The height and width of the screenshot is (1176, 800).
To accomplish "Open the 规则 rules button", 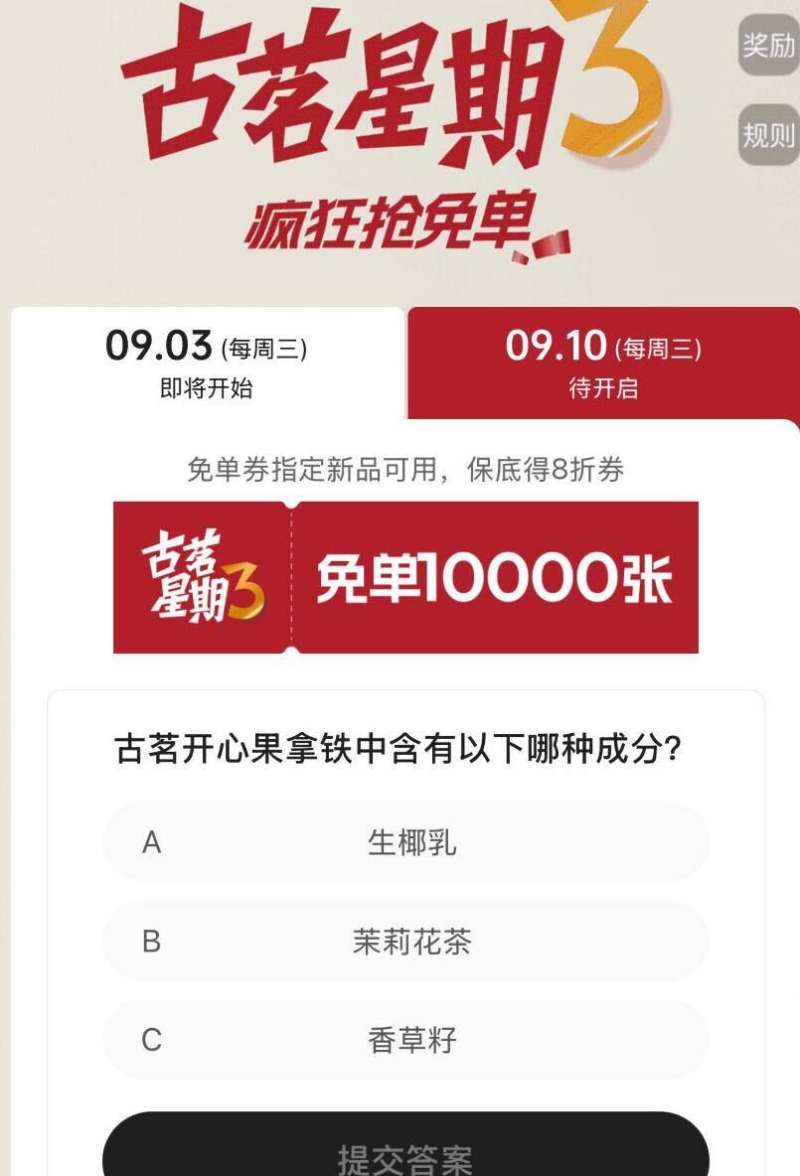I will tap(768, 134).
